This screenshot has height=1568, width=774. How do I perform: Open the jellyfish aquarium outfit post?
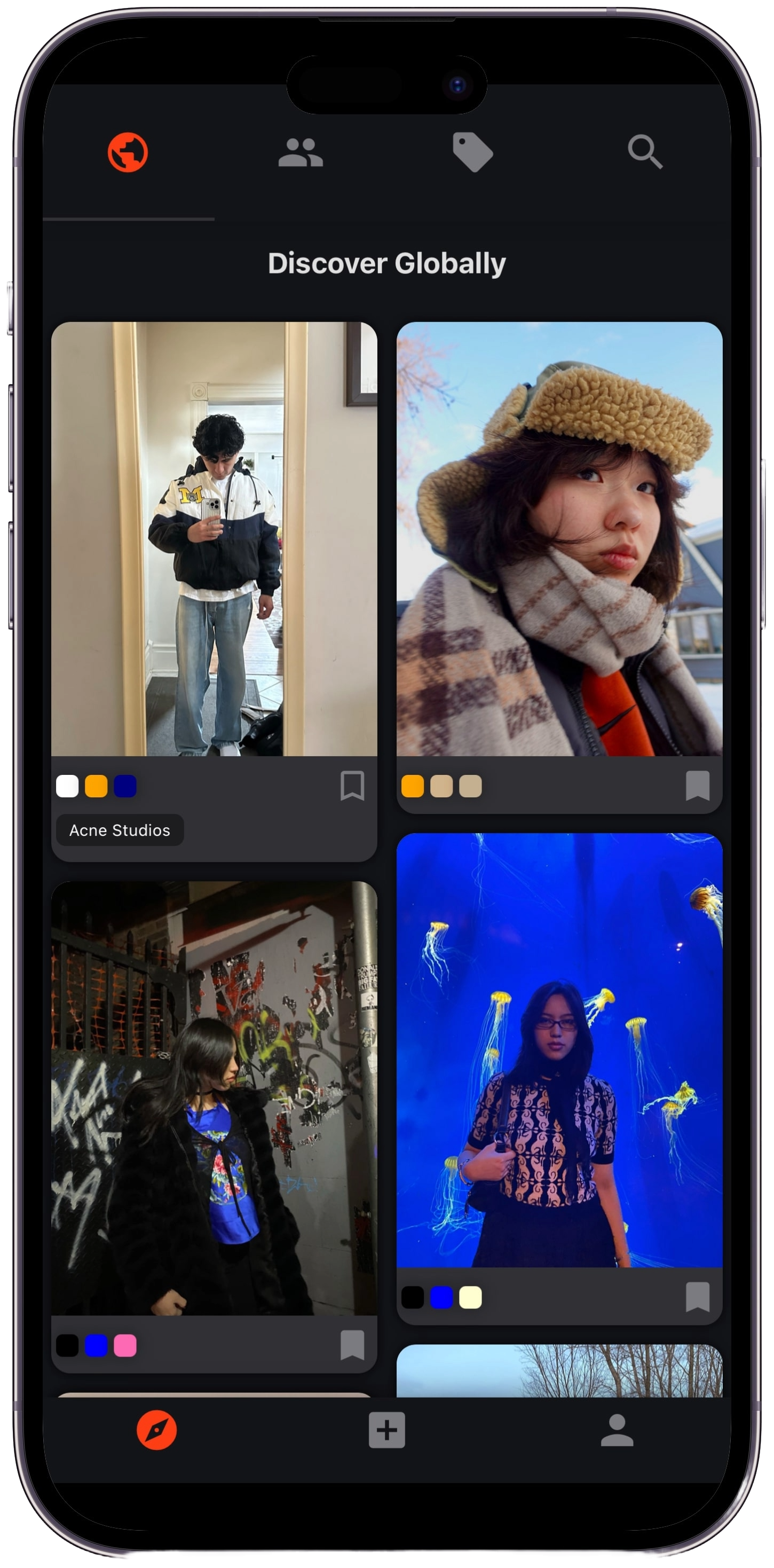point(559,1050)
